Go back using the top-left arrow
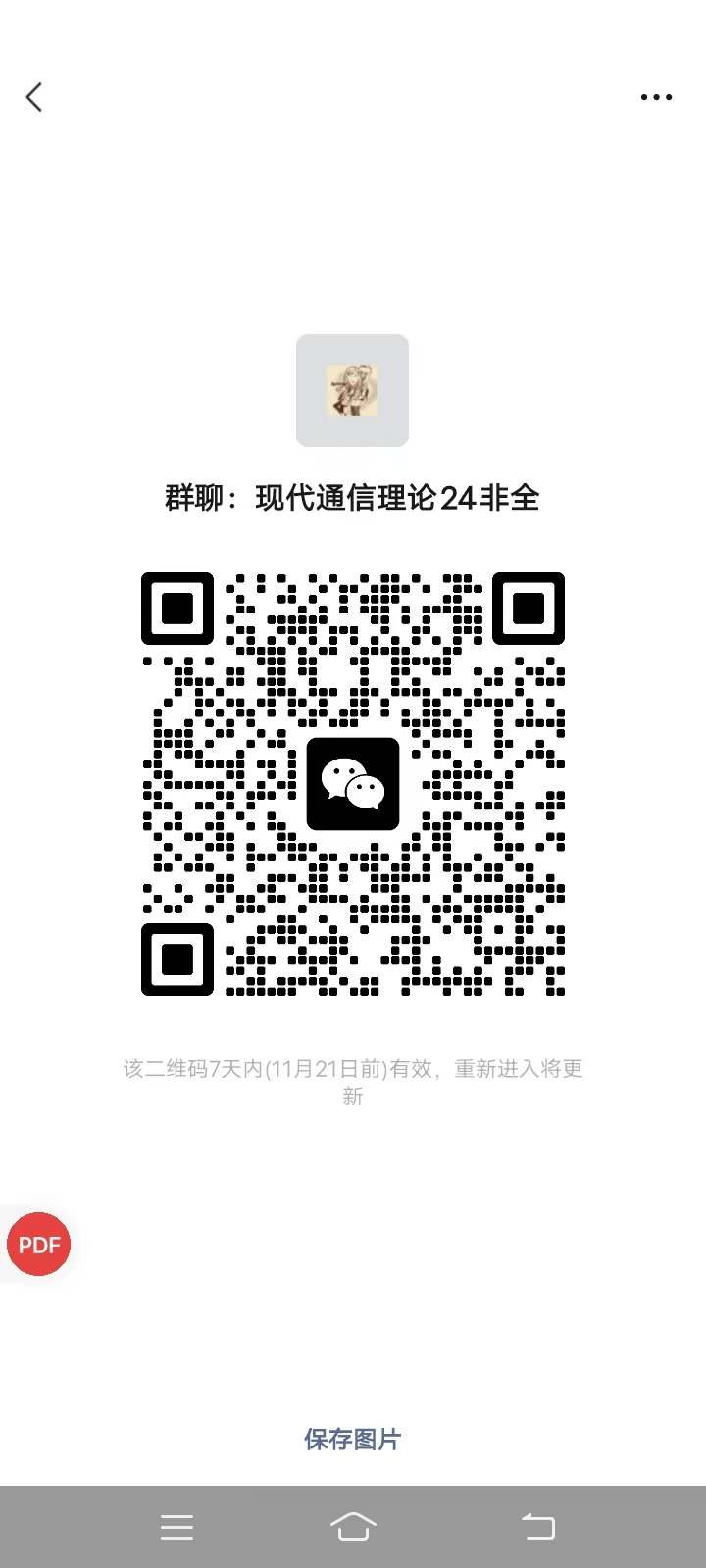Screen dimensions: 706x1568 tap(34, 97)
